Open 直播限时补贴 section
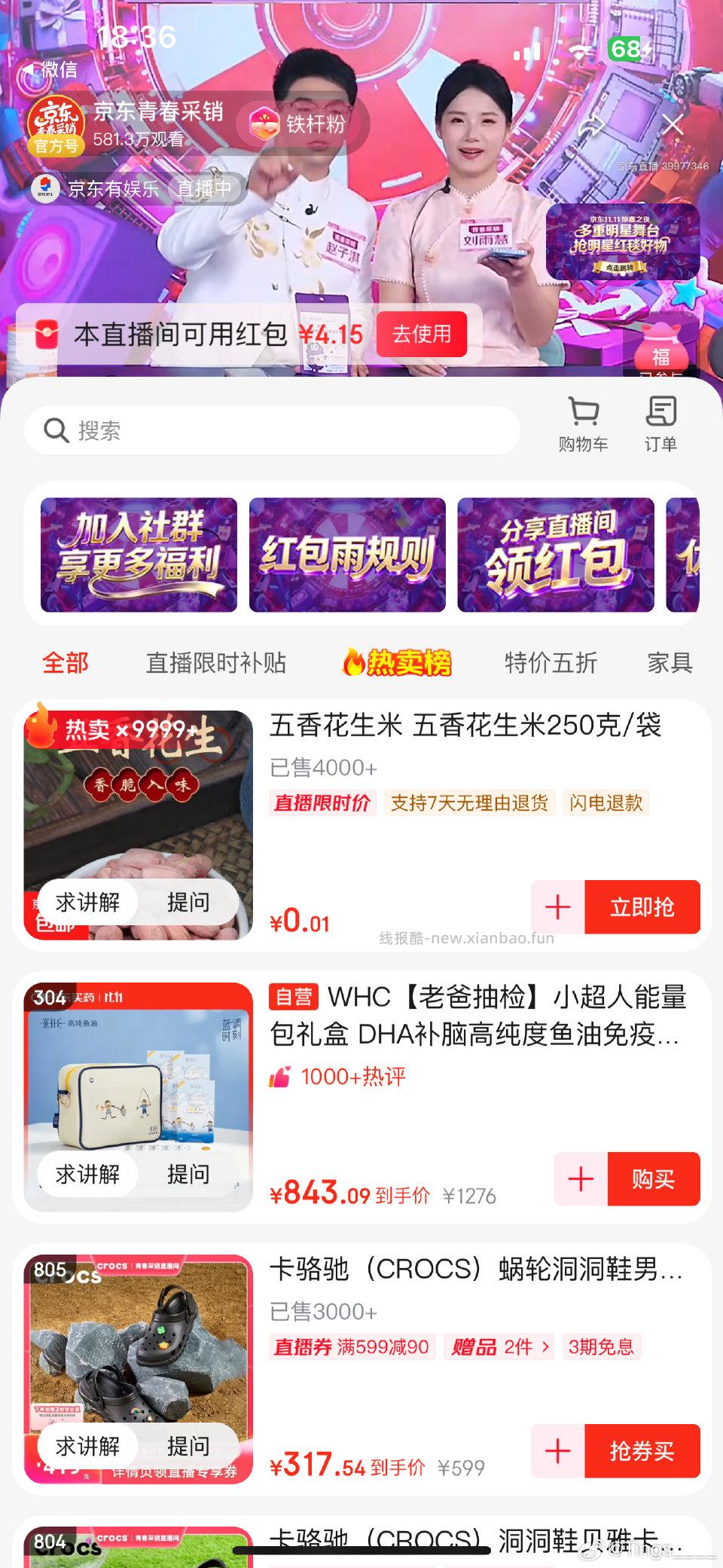 (216, 663)
